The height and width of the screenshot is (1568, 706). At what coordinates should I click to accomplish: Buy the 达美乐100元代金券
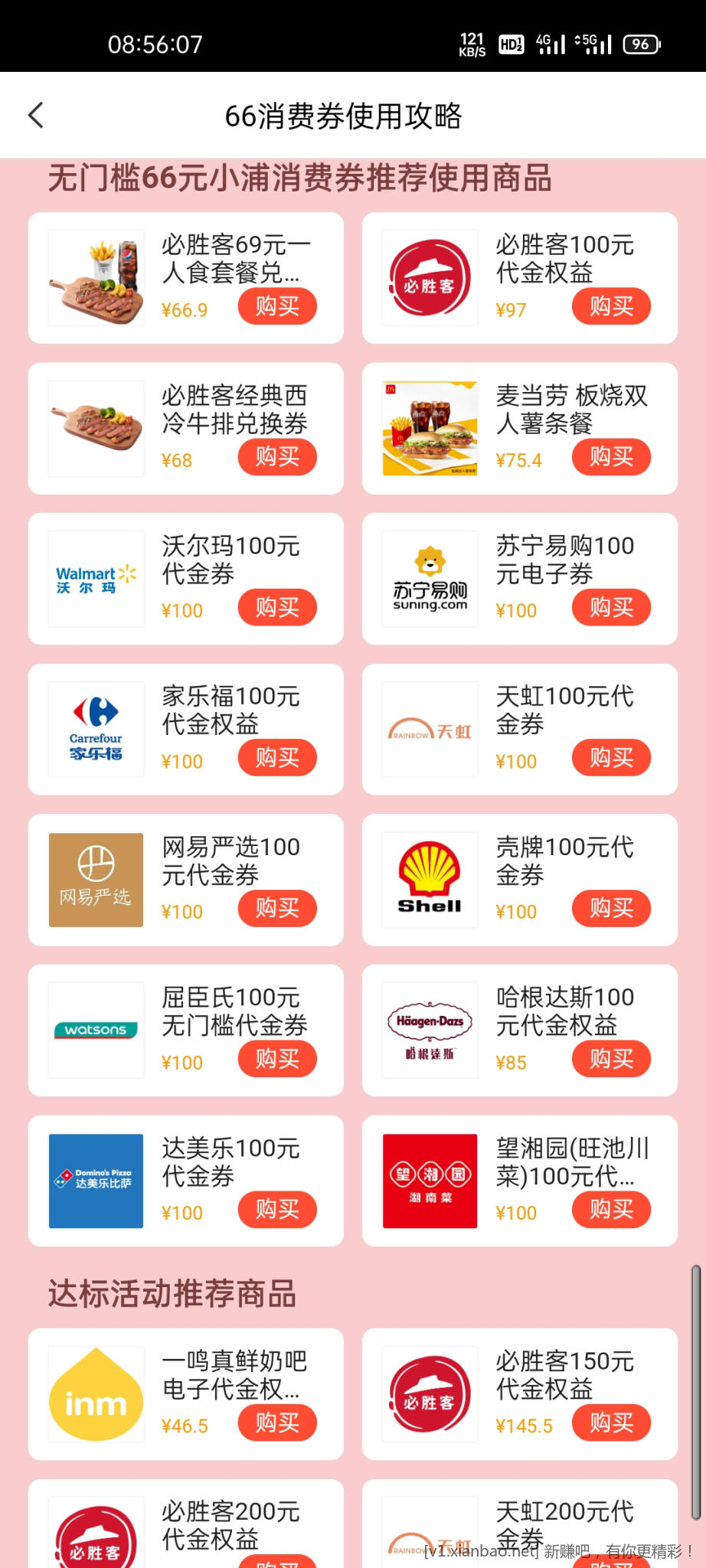click(276, 1210)
